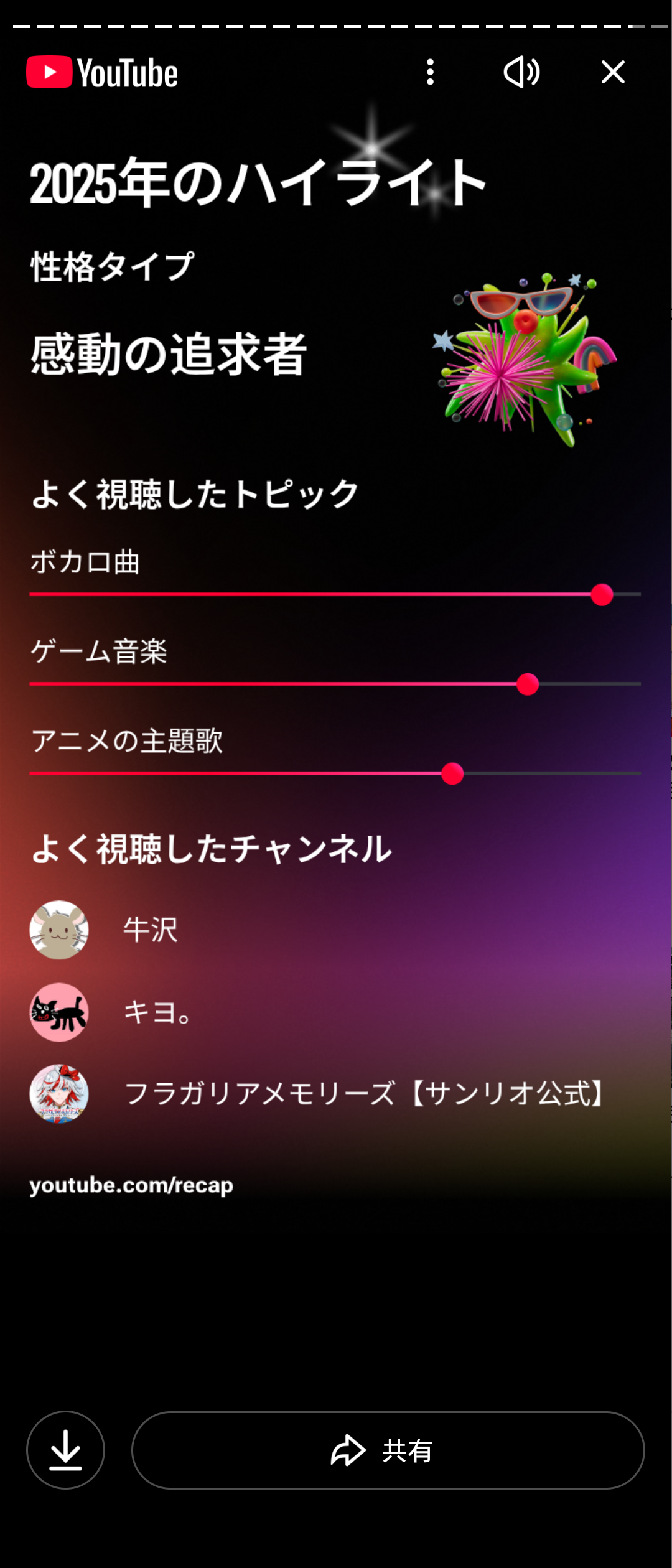
Task: Download the highlights card
Action: pos(65,1450)
